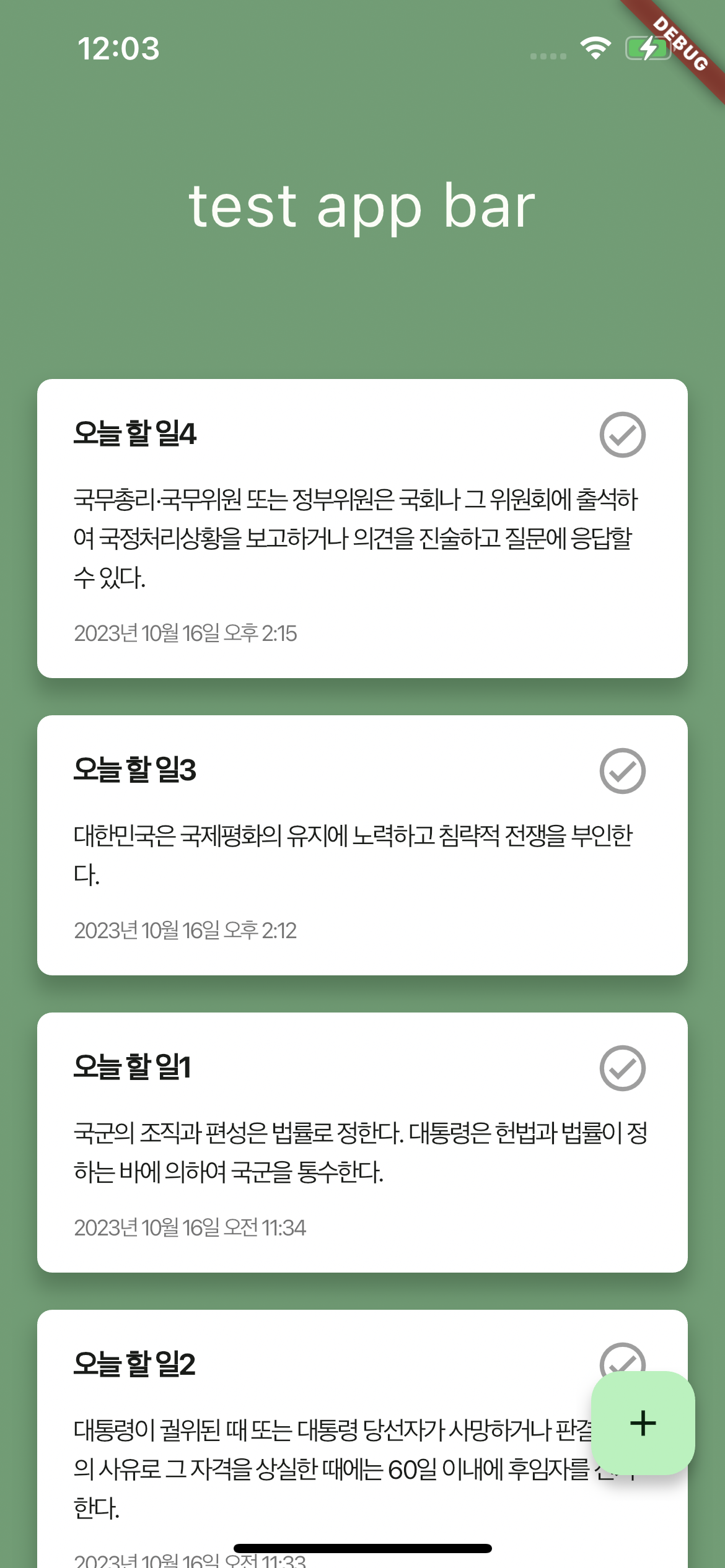Add a new todo with plus button
The height and width of the screenshot is (1568, 725).
(643, 1423)
